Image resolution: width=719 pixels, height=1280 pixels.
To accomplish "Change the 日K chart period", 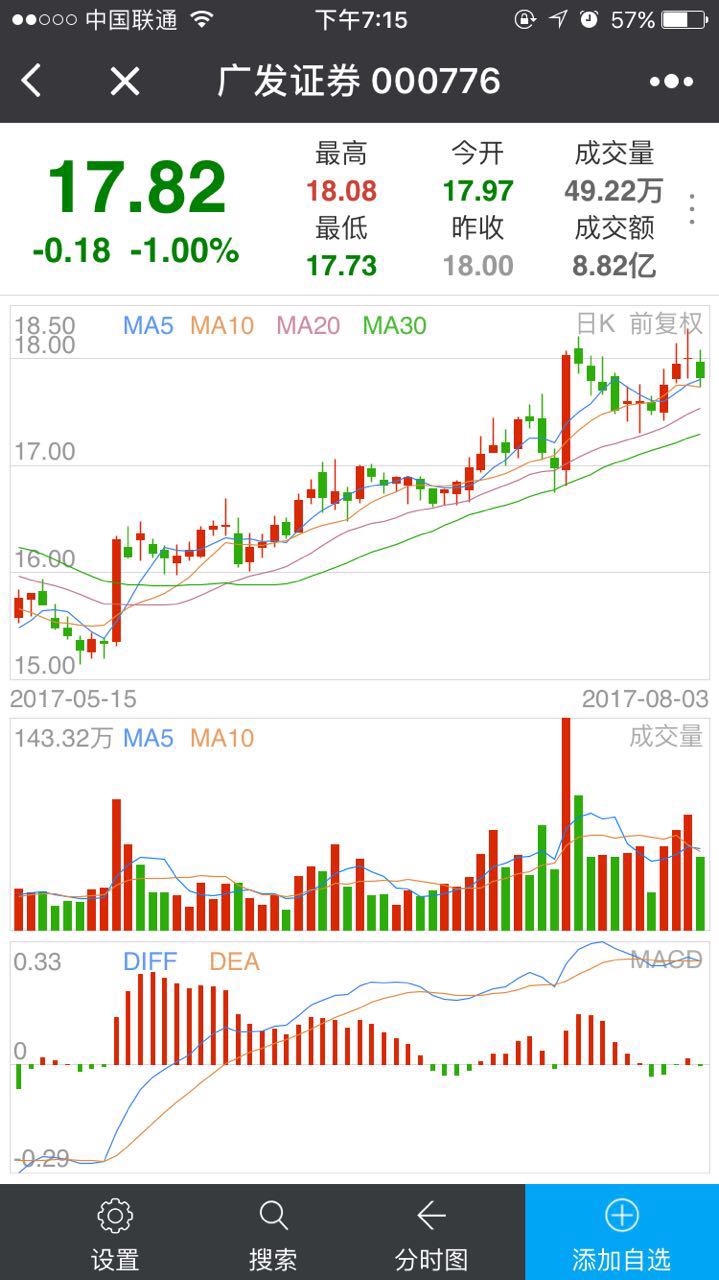I will pyautogui.click(x=596, y=323).
